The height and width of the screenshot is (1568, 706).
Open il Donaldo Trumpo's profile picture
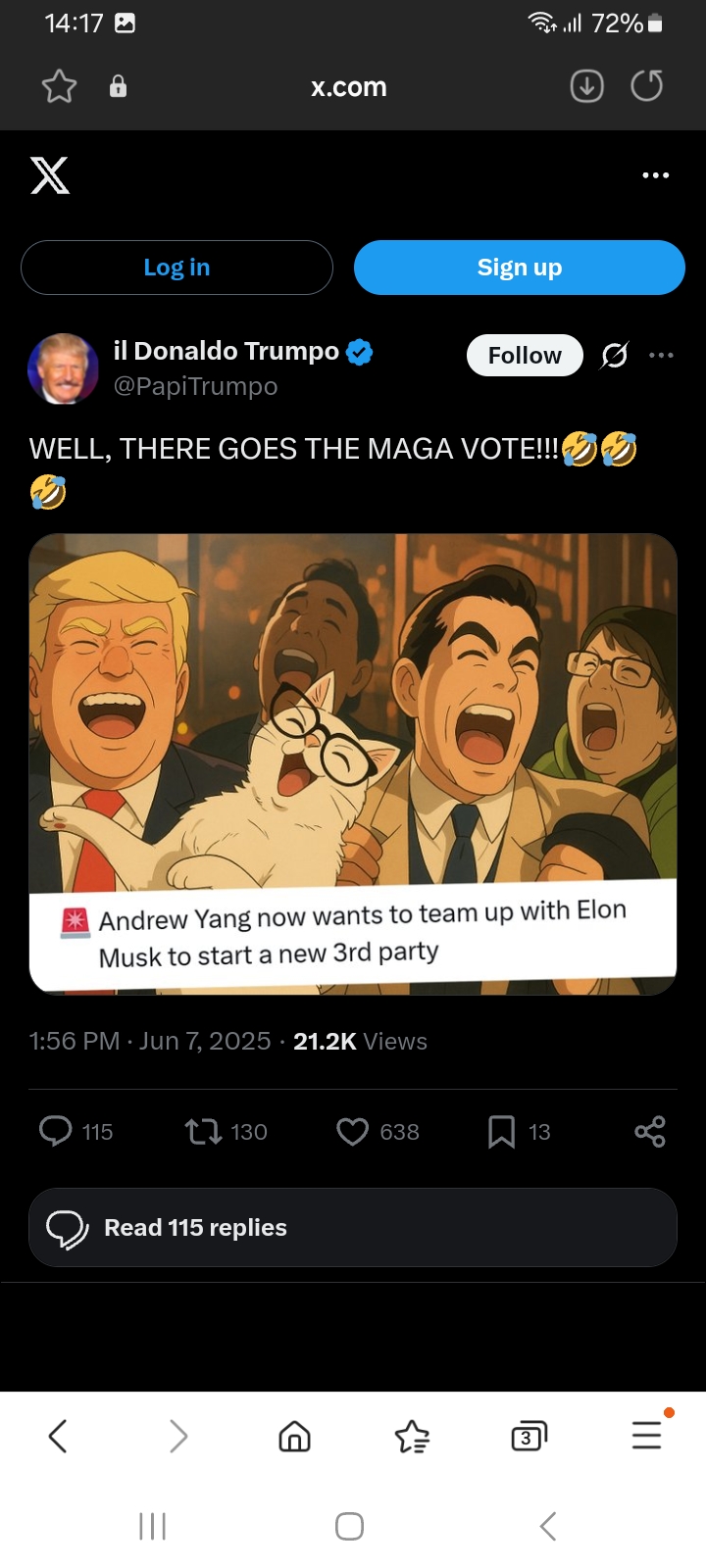point(63,368)
